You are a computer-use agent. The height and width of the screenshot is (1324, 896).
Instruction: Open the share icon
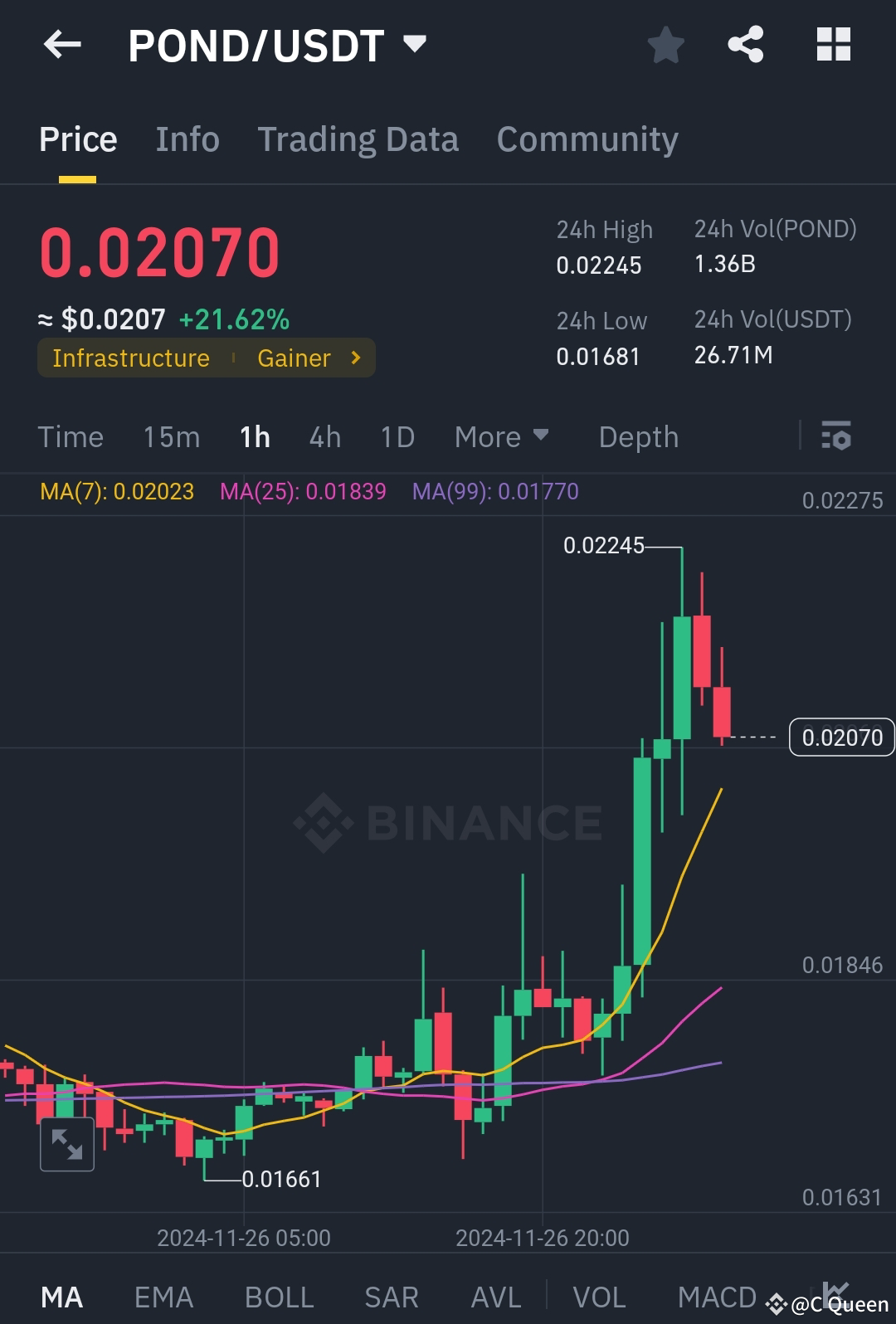coord(746,45)
